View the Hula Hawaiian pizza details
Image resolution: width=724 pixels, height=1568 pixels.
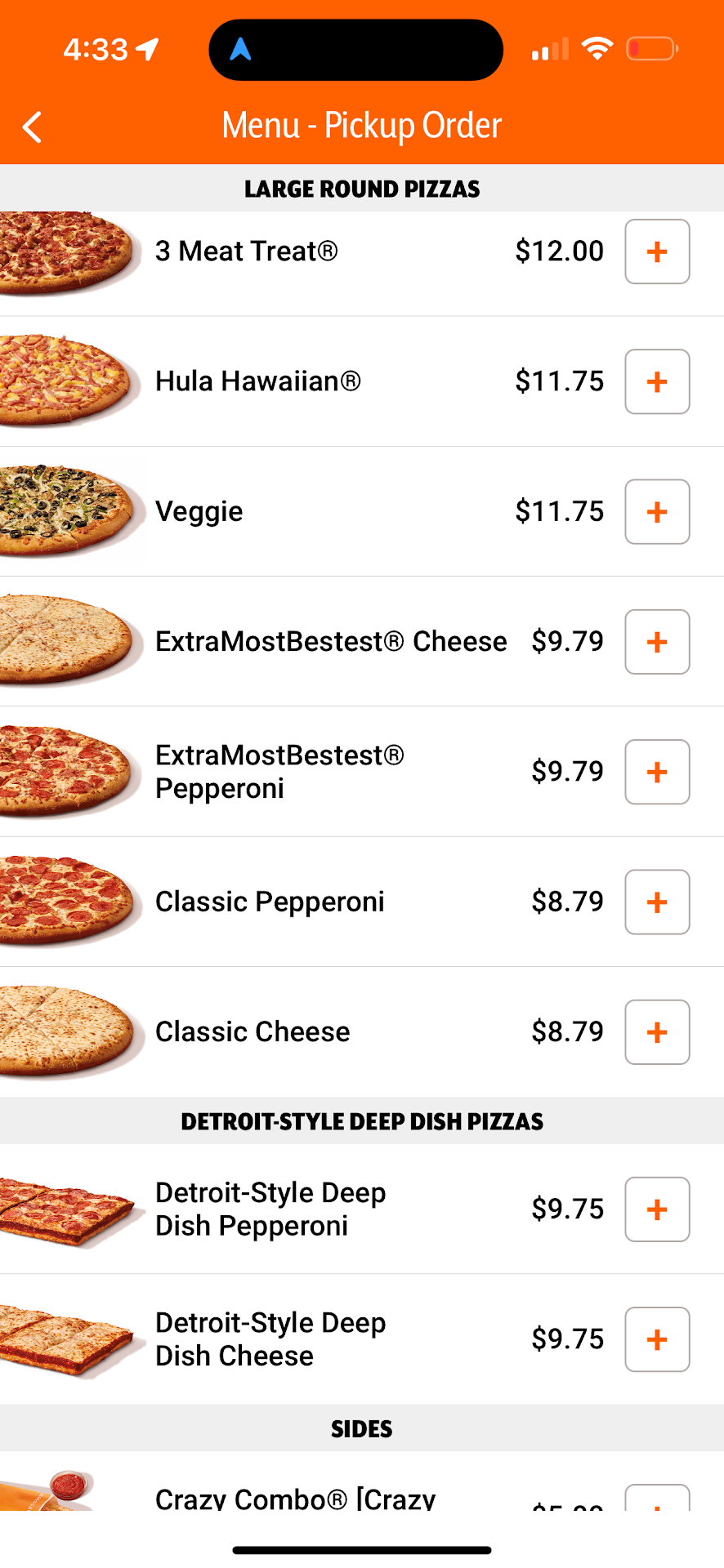(x=258, y=381)
